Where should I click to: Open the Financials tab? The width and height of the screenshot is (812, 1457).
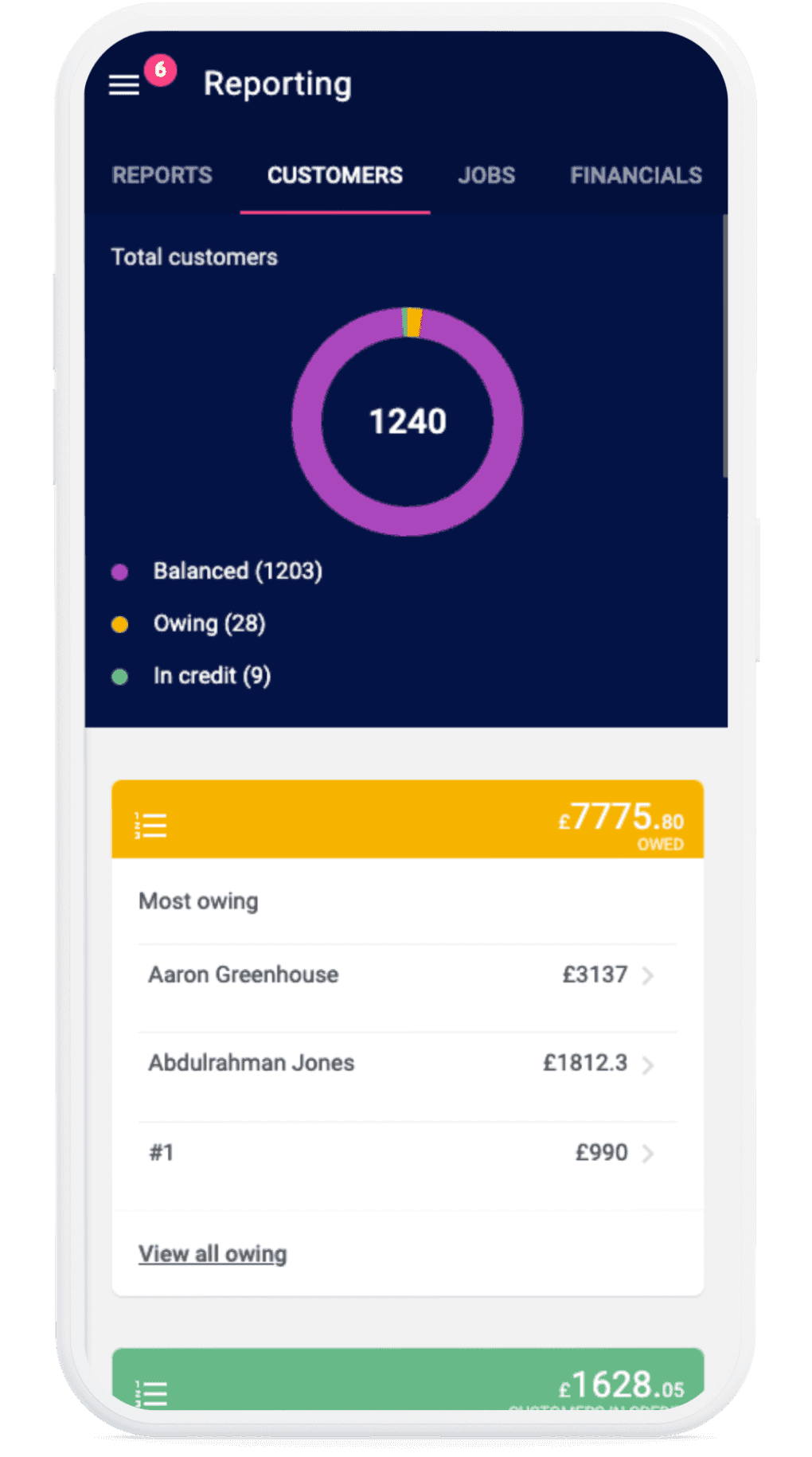point(636,175)
